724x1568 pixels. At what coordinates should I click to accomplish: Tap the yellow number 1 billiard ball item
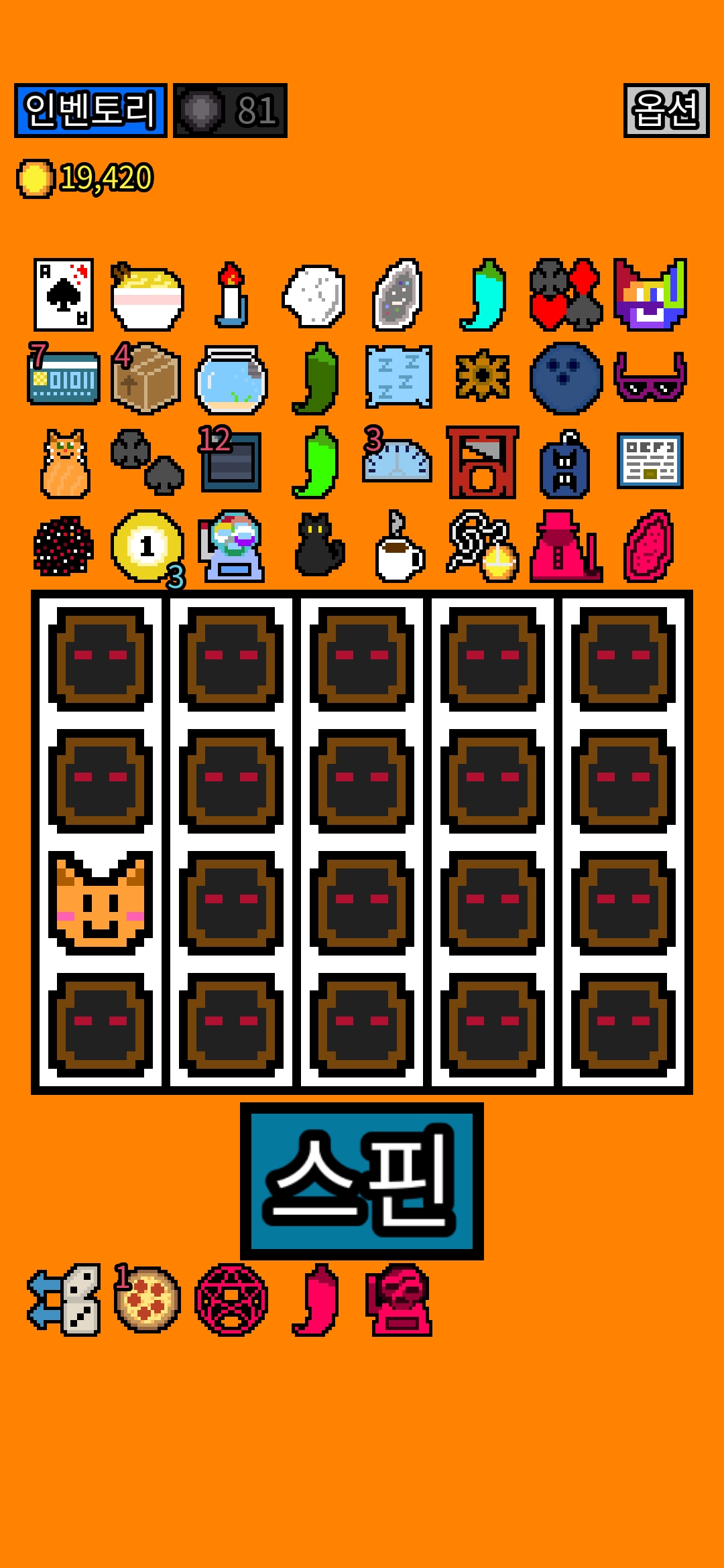pos(147,546)
